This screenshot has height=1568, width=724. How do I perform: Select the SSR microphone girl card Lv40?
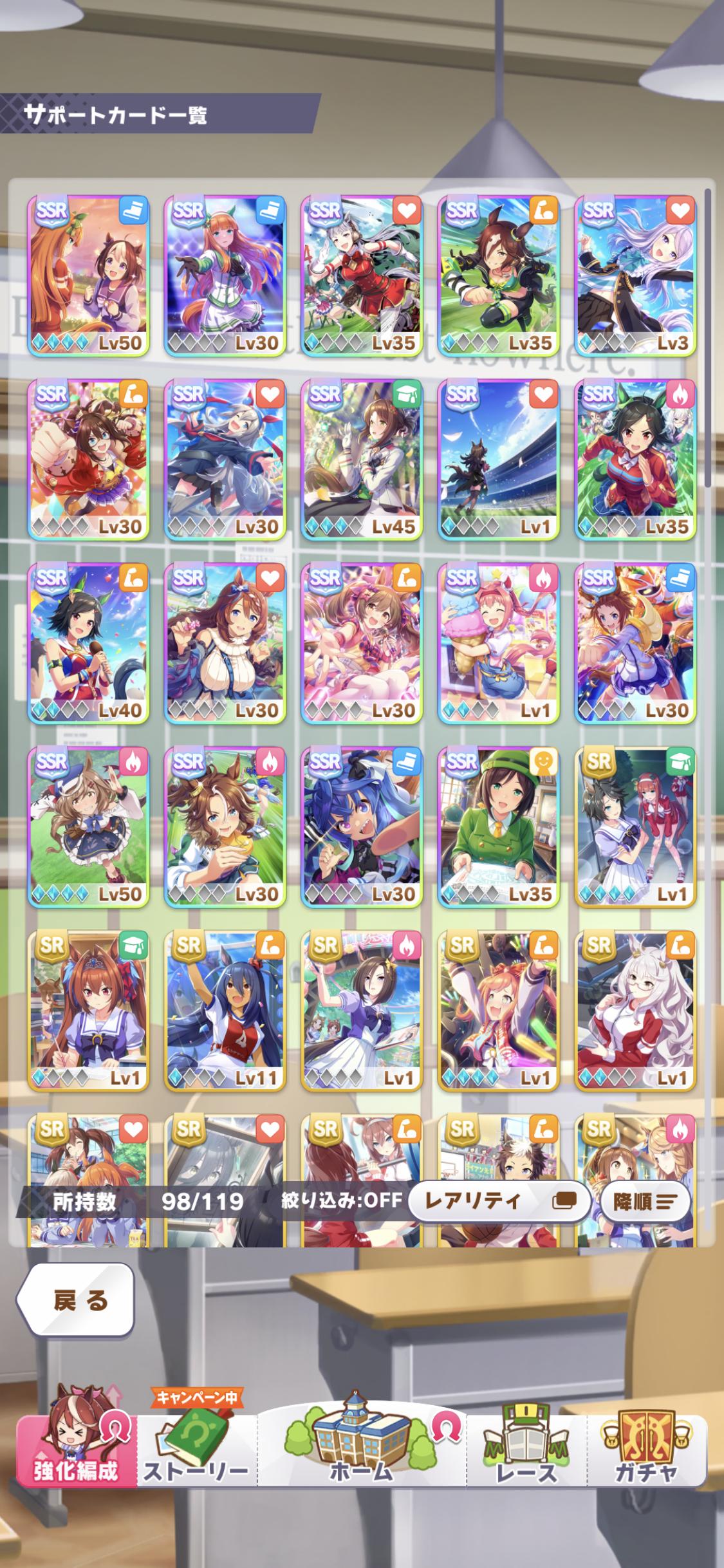pos(89,642)
